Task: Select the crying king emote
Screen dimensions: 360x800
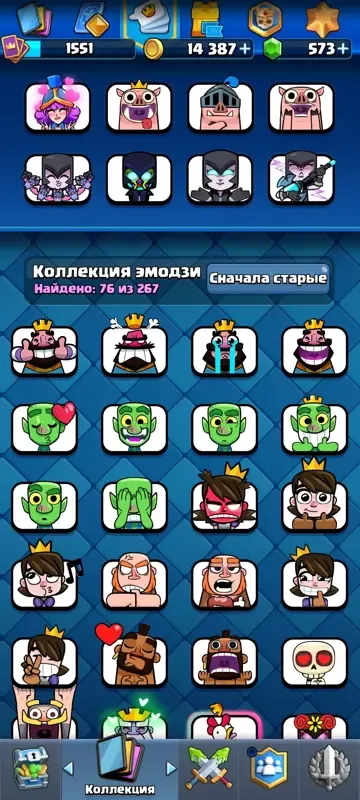Action: click(x=224, y=347)
